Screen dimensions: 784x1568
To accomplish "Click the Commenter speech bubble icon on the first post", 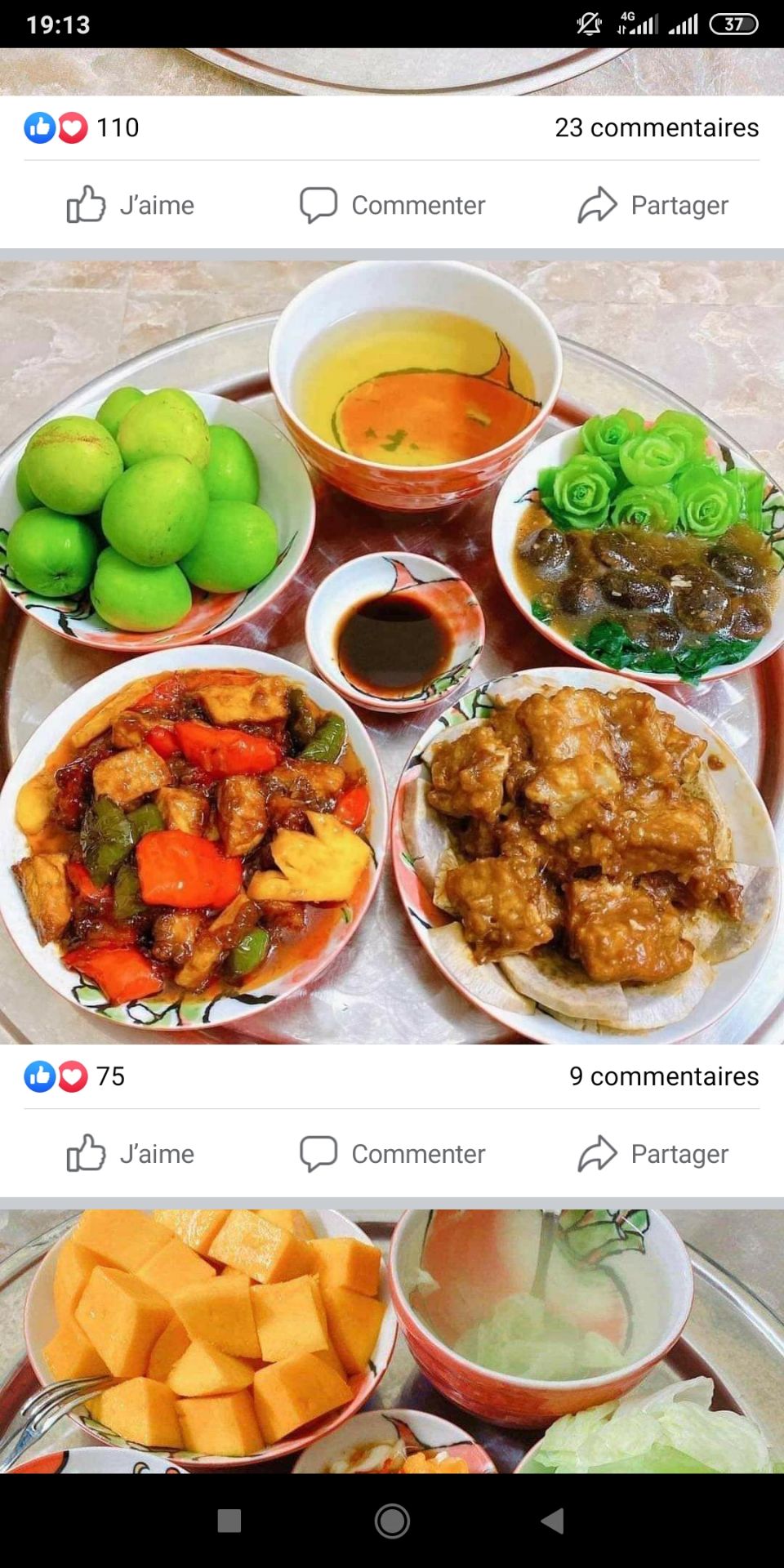I will tap(318, 205).
